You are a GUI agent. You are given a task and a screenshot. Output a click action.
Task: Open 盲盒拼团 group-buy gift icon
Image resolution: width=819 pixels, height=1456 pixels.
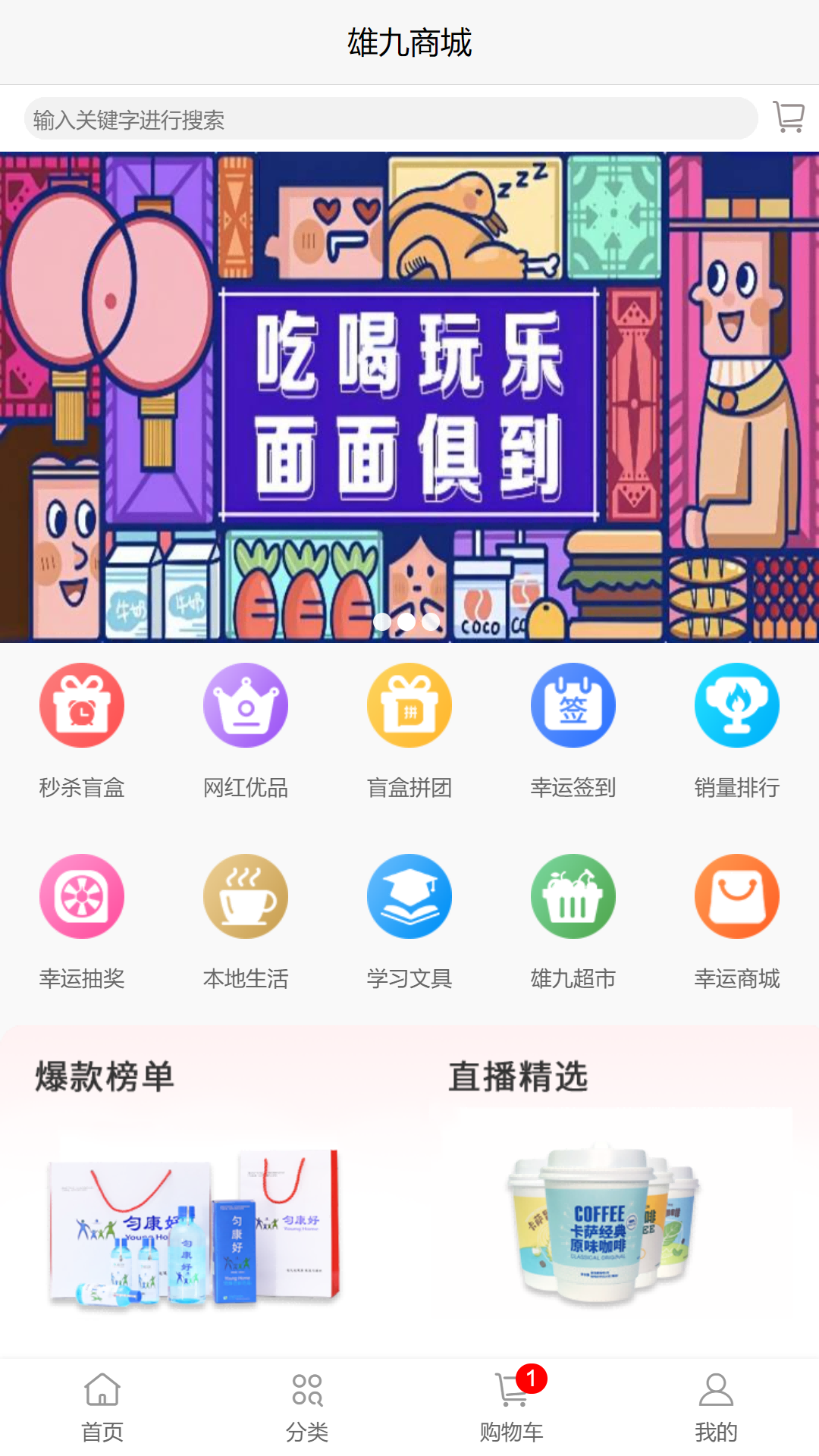coord(409,704)
